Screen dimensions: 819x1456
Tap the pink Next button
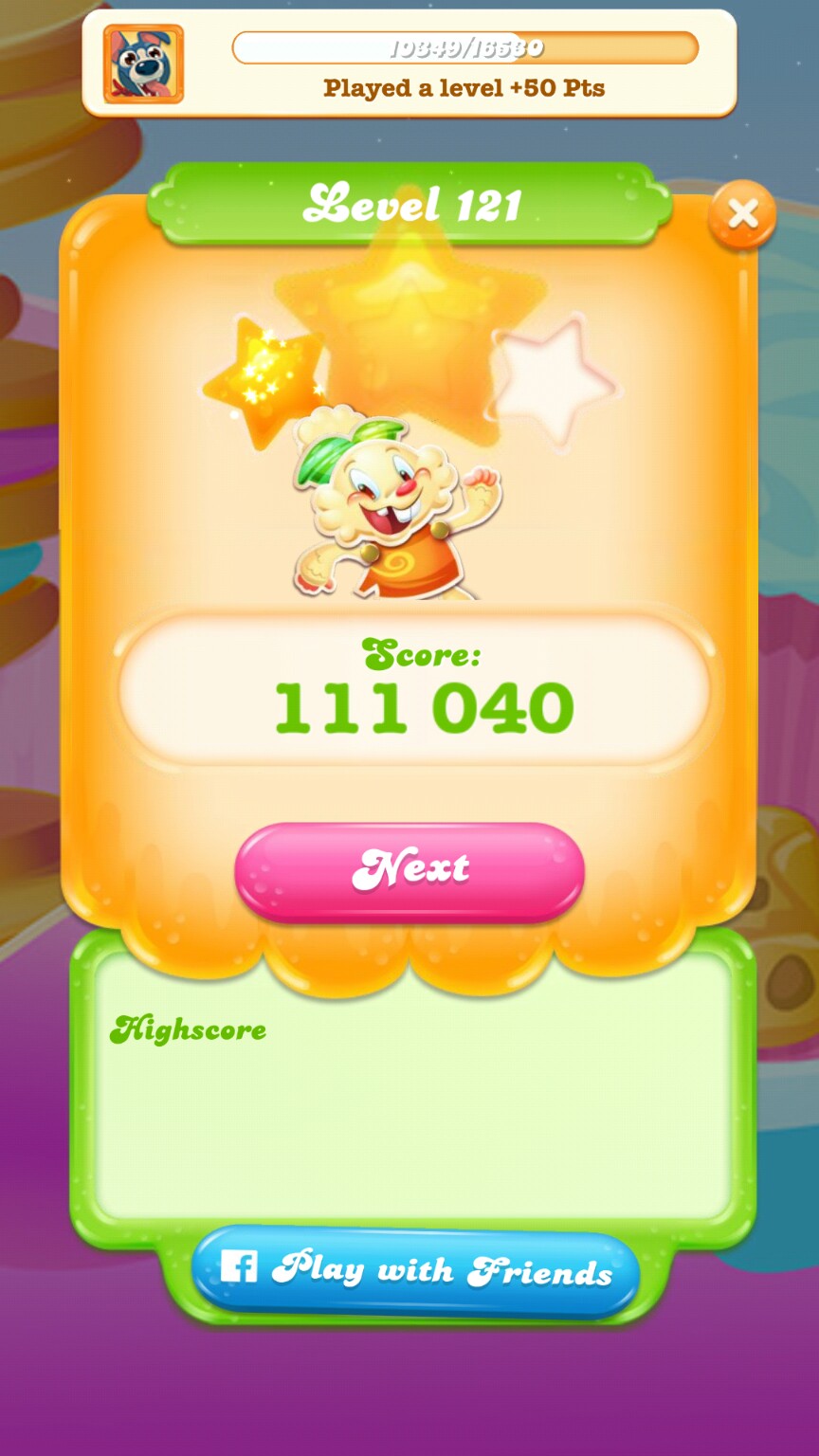tap(409, 869)
